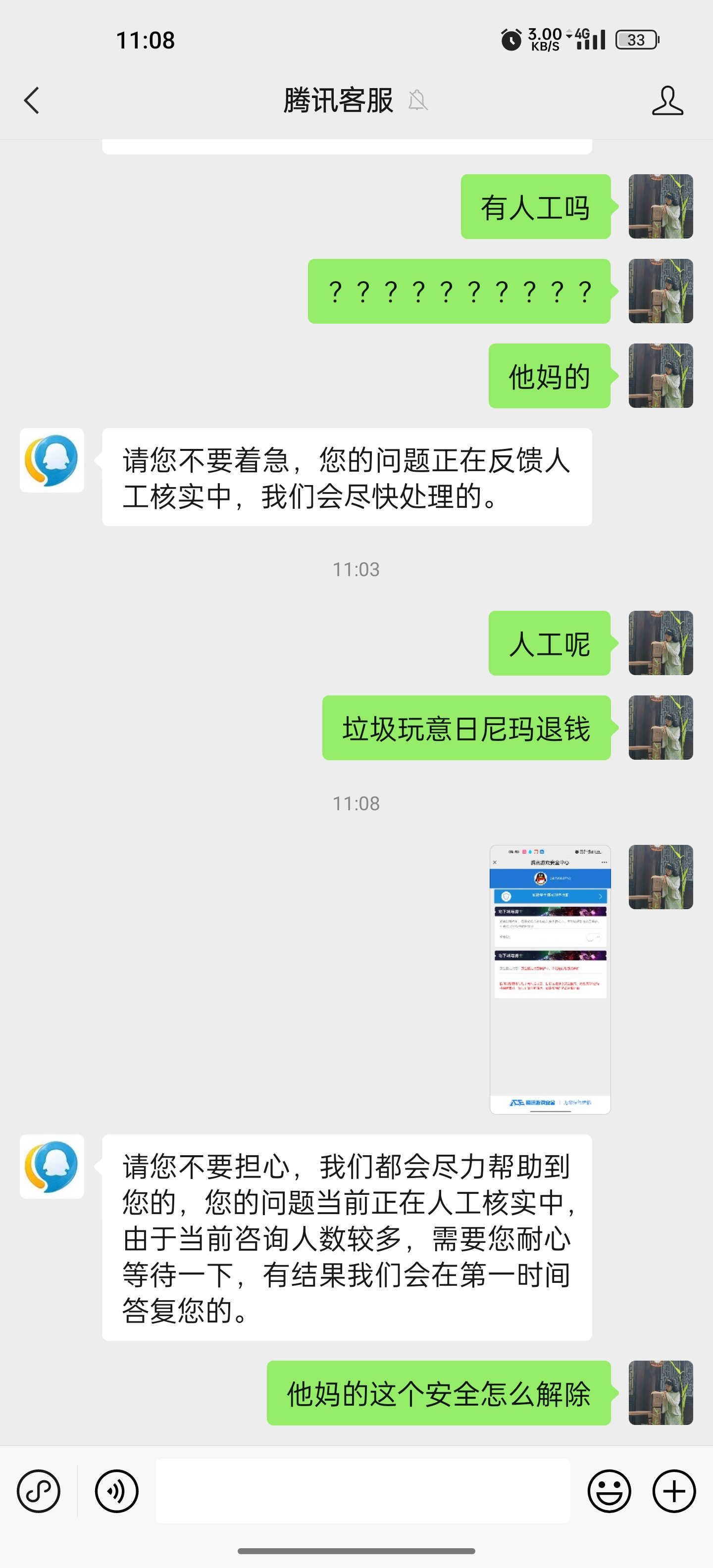The width and height of the screenshot is (713, 1568).
Task: Open the sent screenshot image
Action: [x=550, y=979]
